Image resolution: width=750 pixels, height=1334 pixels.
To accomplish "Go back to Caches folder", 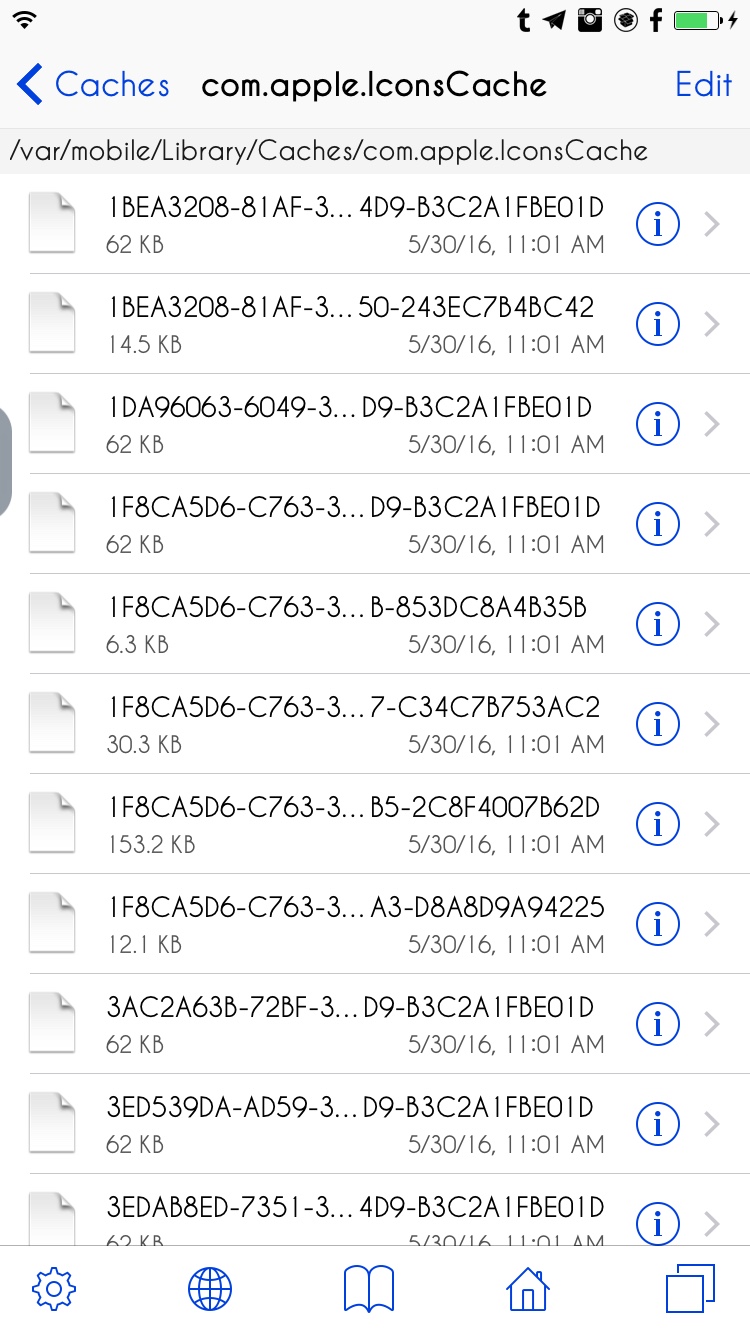I will coord(94,85).
